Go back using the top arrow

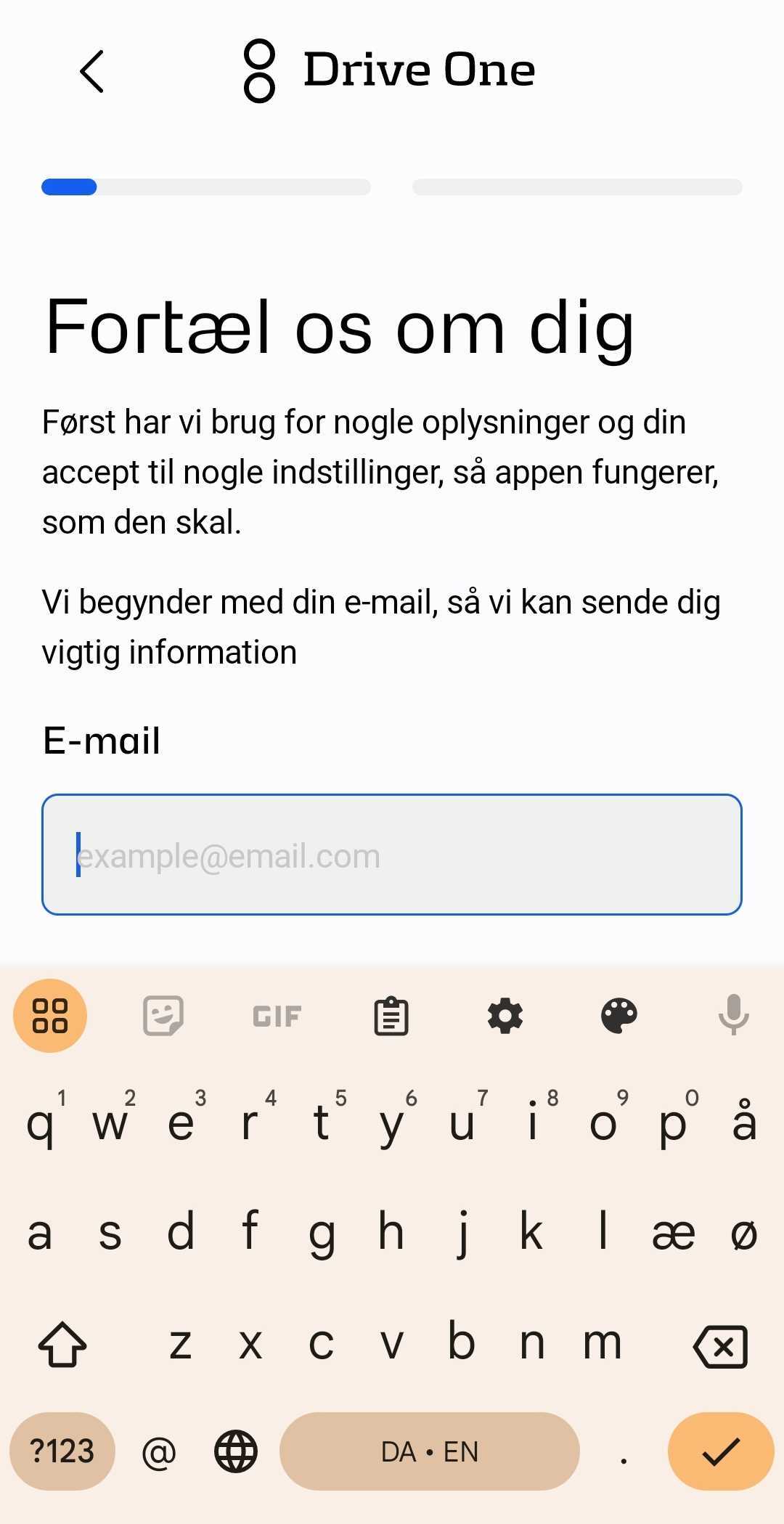click(91, 71)
